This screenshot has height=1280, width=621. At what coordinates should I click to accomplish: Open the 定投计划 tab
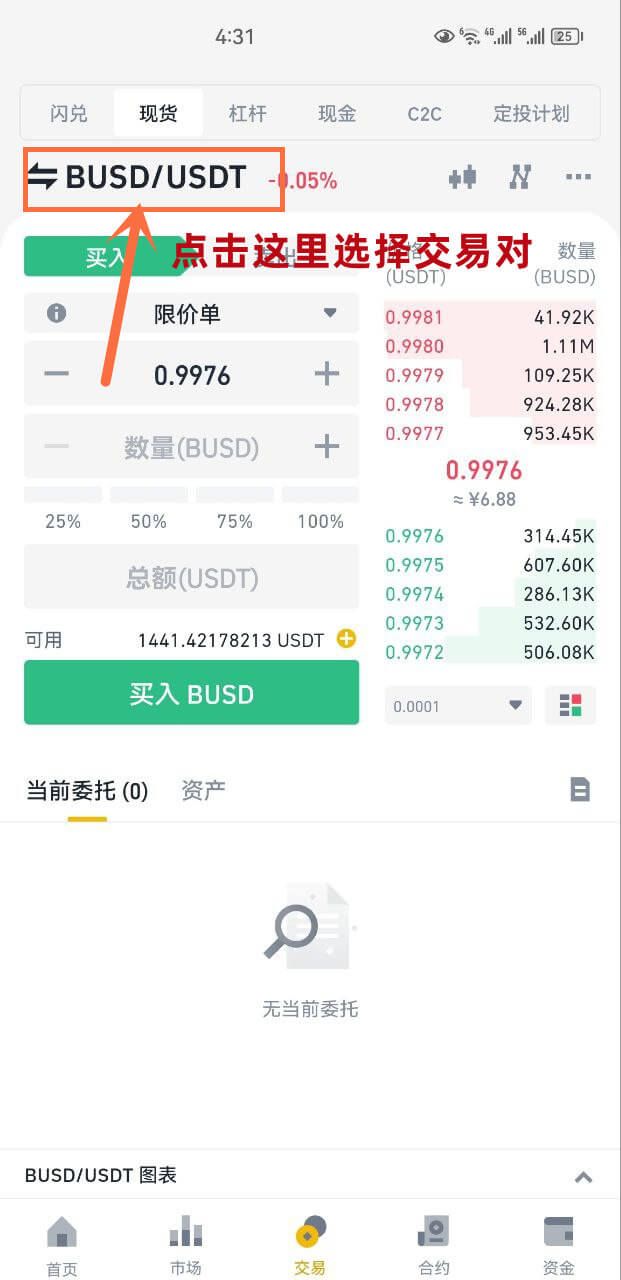531,113
